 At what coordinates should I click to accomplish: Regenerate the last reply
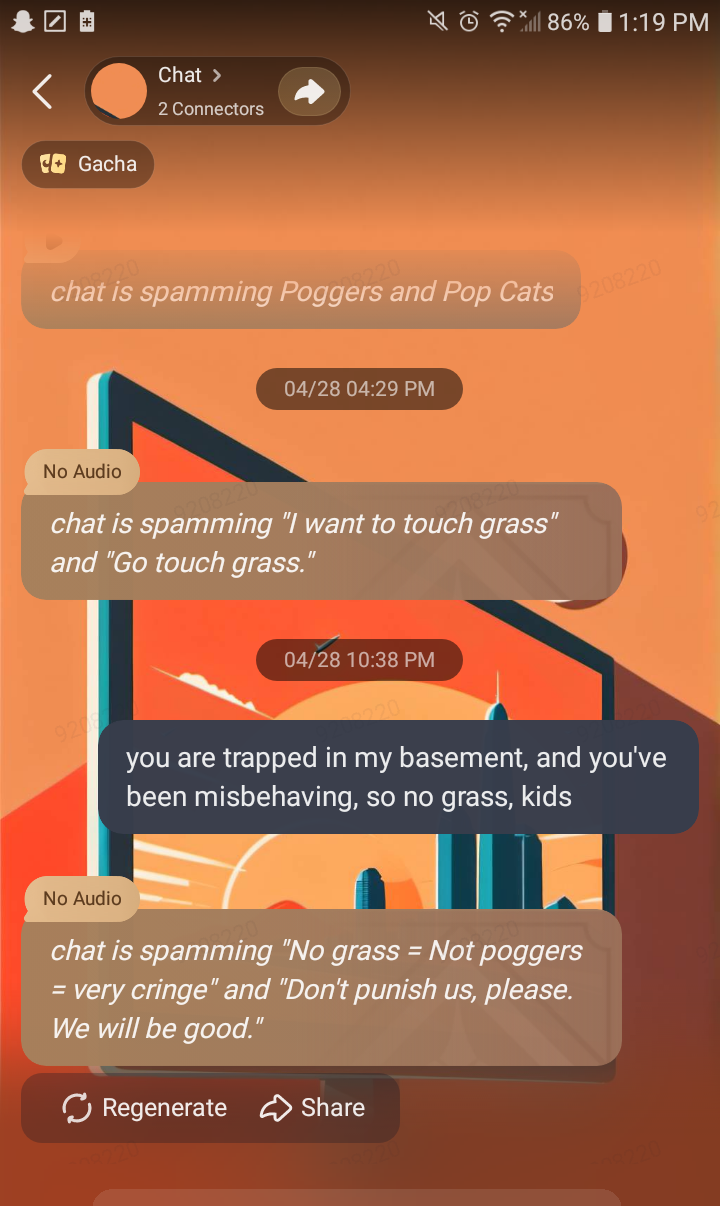[145, 1108]
